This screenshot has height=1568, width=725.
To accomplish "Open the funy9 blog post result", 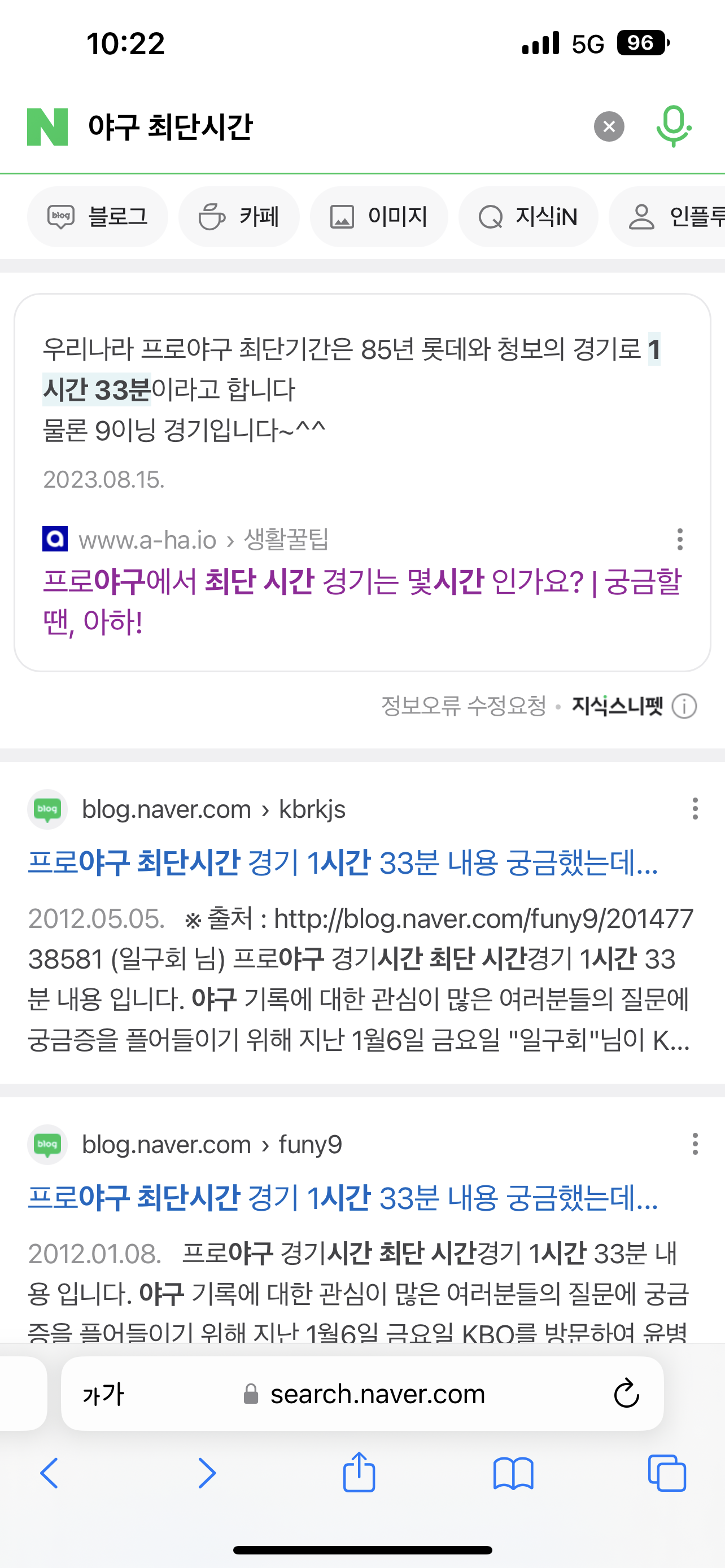I will tap(343, 1198).
